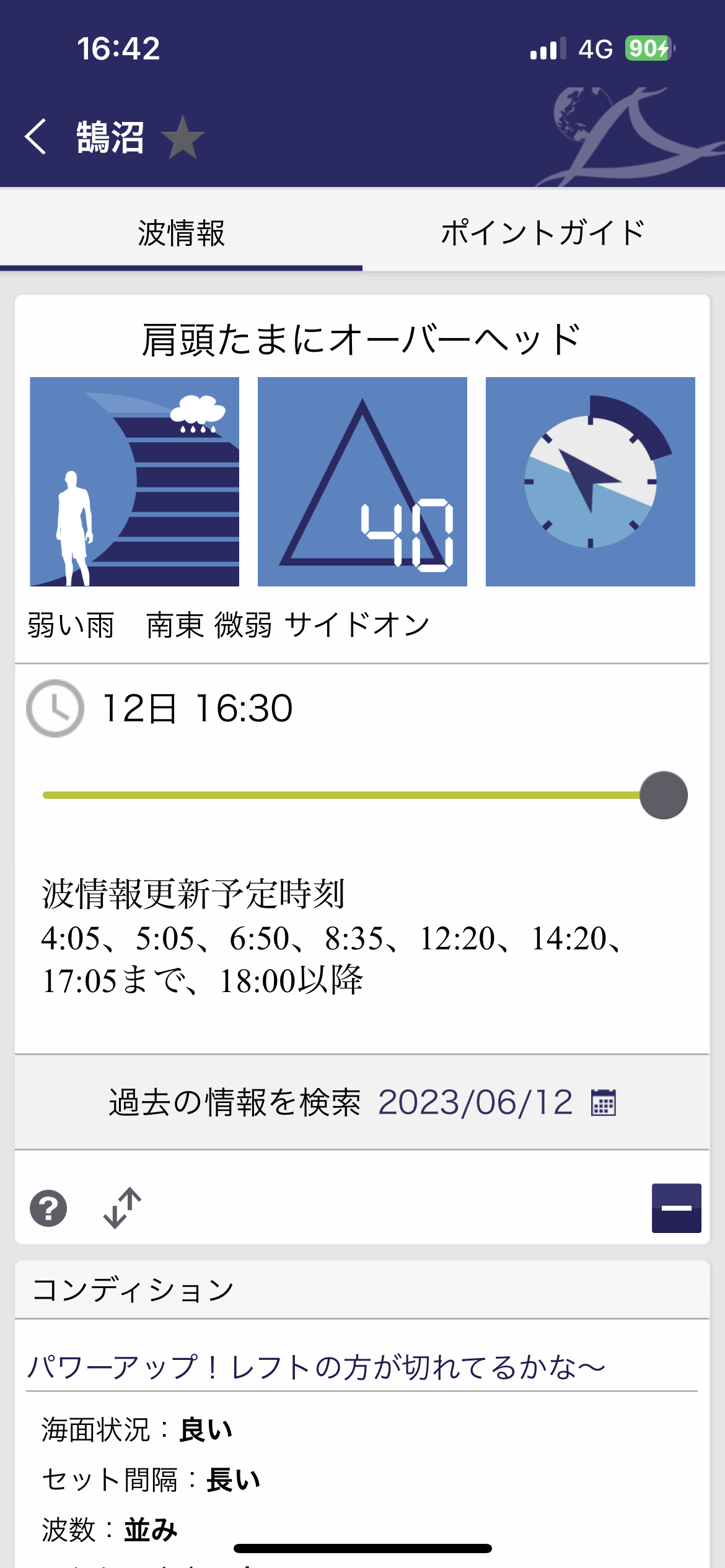Viewport: 725px width, 1568px height.
Task: Switch to the ポイントガイド tab
Action: coord(543,233)
